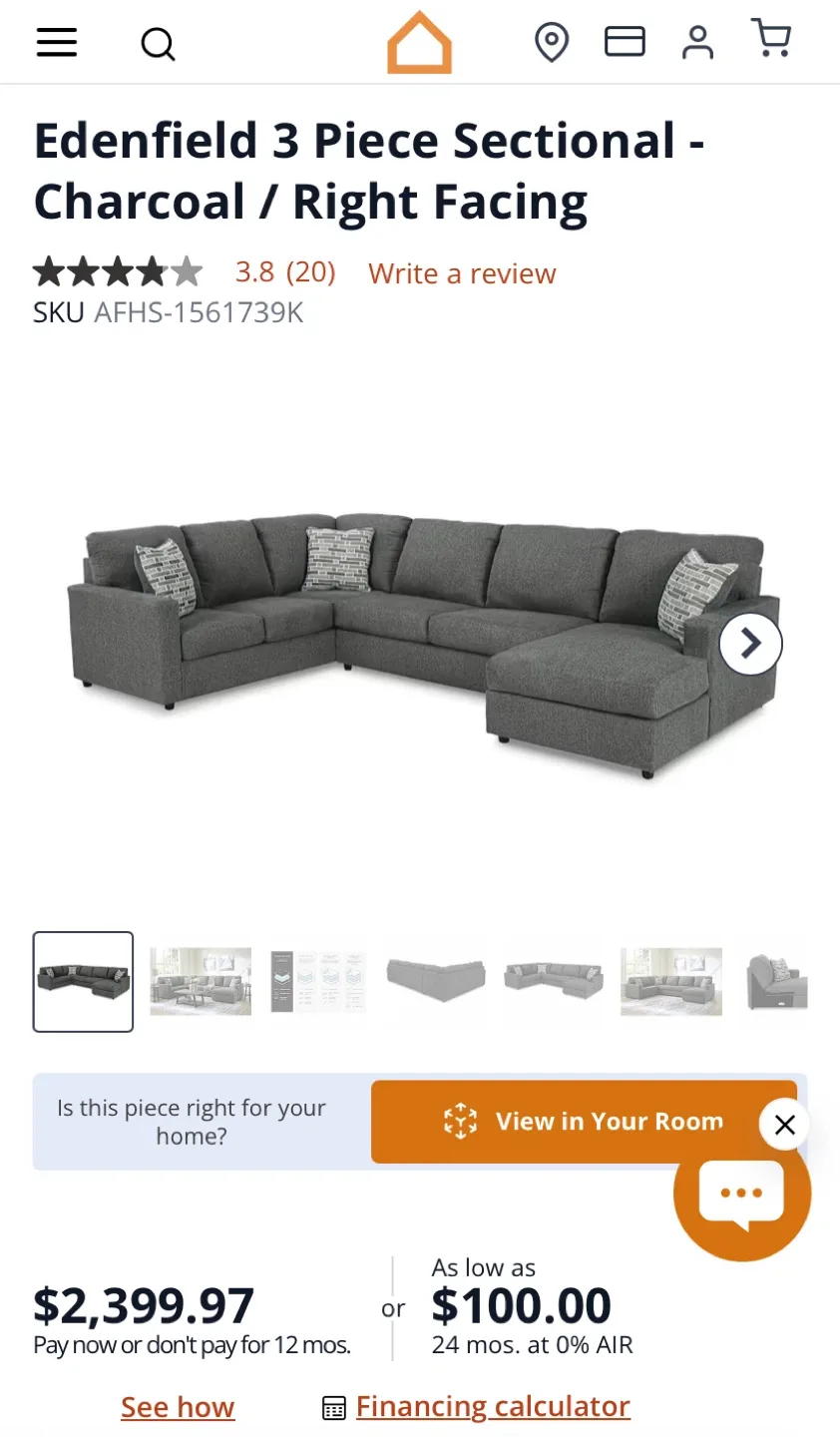Open the Financing calculator link
This screenshot has height=1437, width=840.
(x=492, y=1405)
